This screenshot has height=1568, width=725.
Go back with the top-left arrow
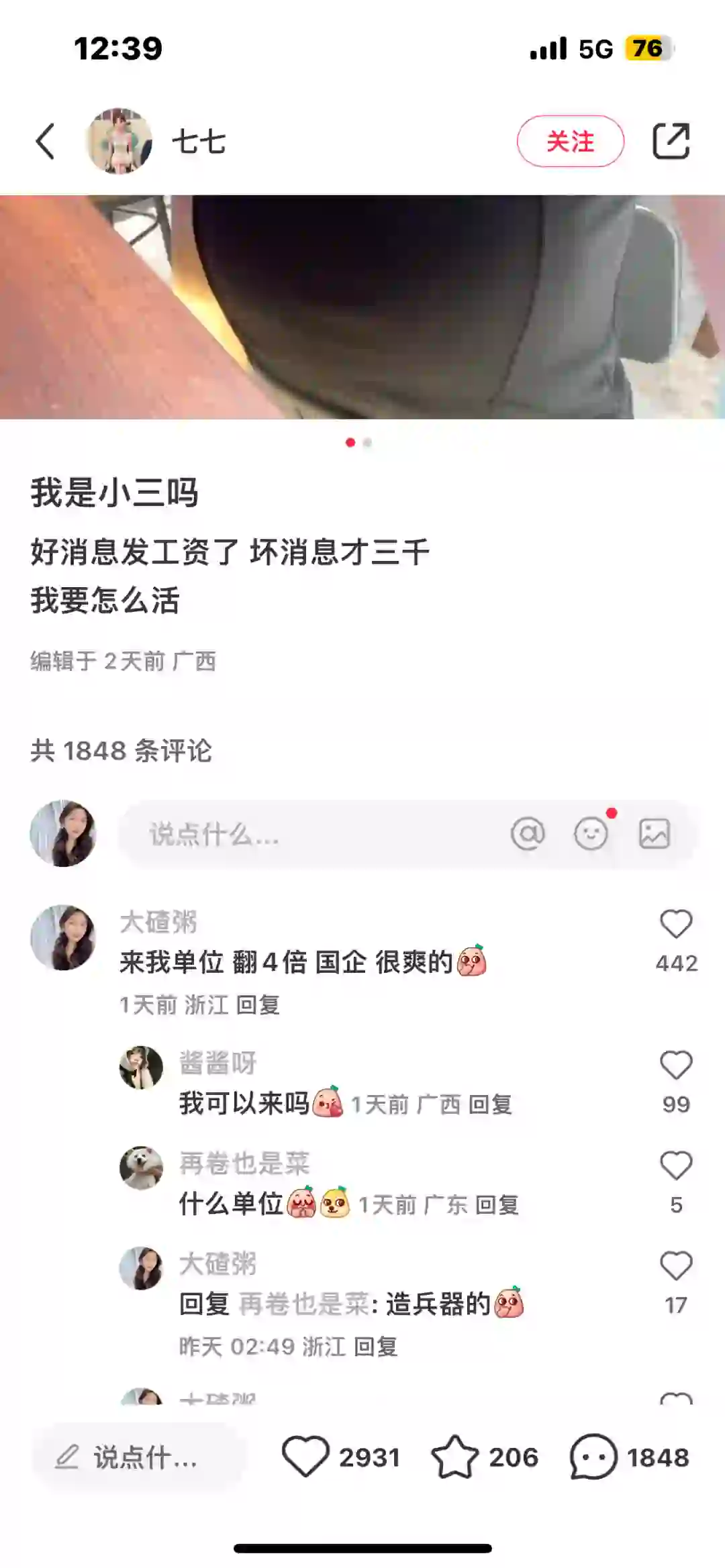pos(45,142)
